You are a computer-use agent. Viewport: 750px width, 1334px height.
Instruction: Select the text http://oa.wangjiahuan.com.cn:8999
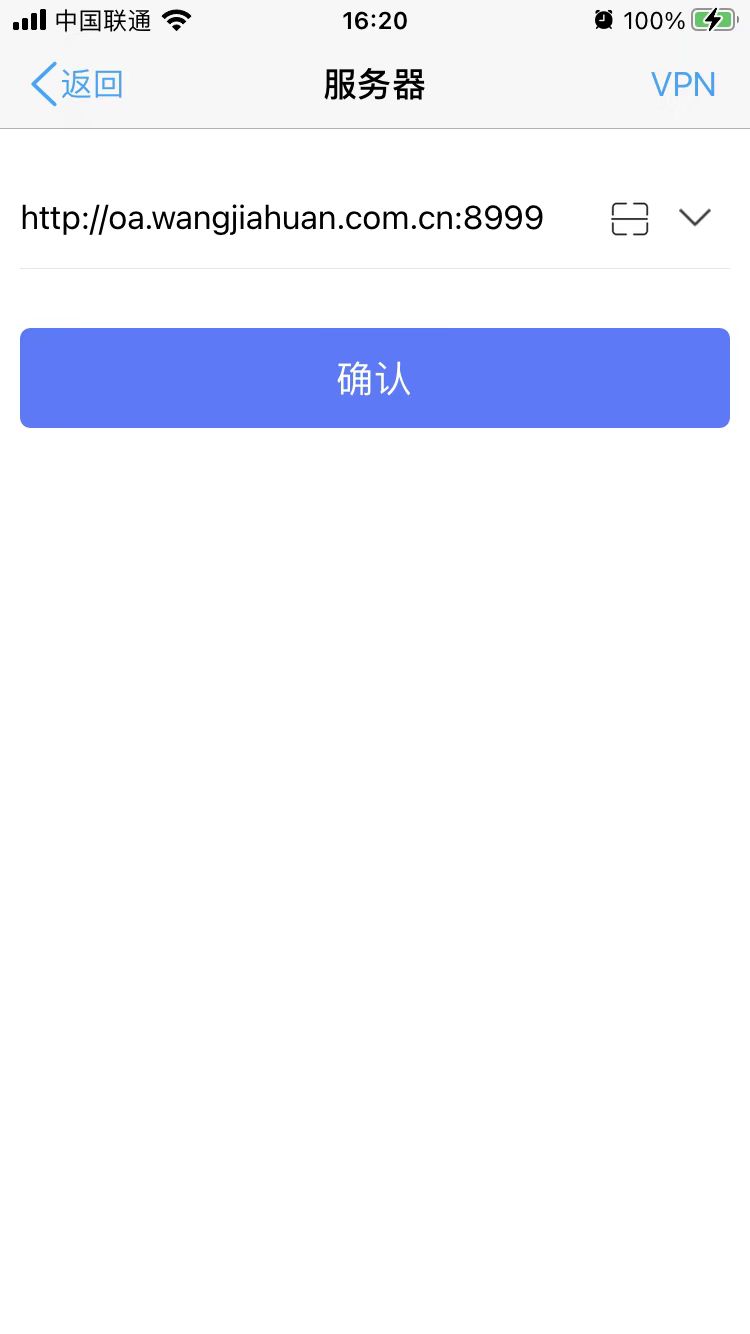(x=282, y=218)
